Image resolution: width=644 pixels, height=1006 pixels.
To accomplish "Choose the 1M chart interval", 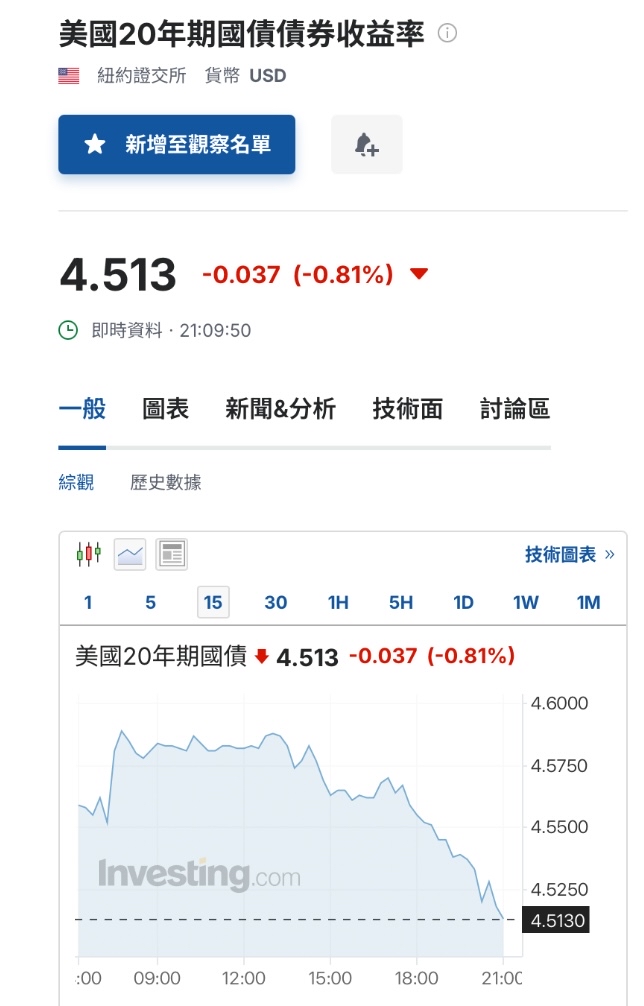I will (x=588, y=602).
